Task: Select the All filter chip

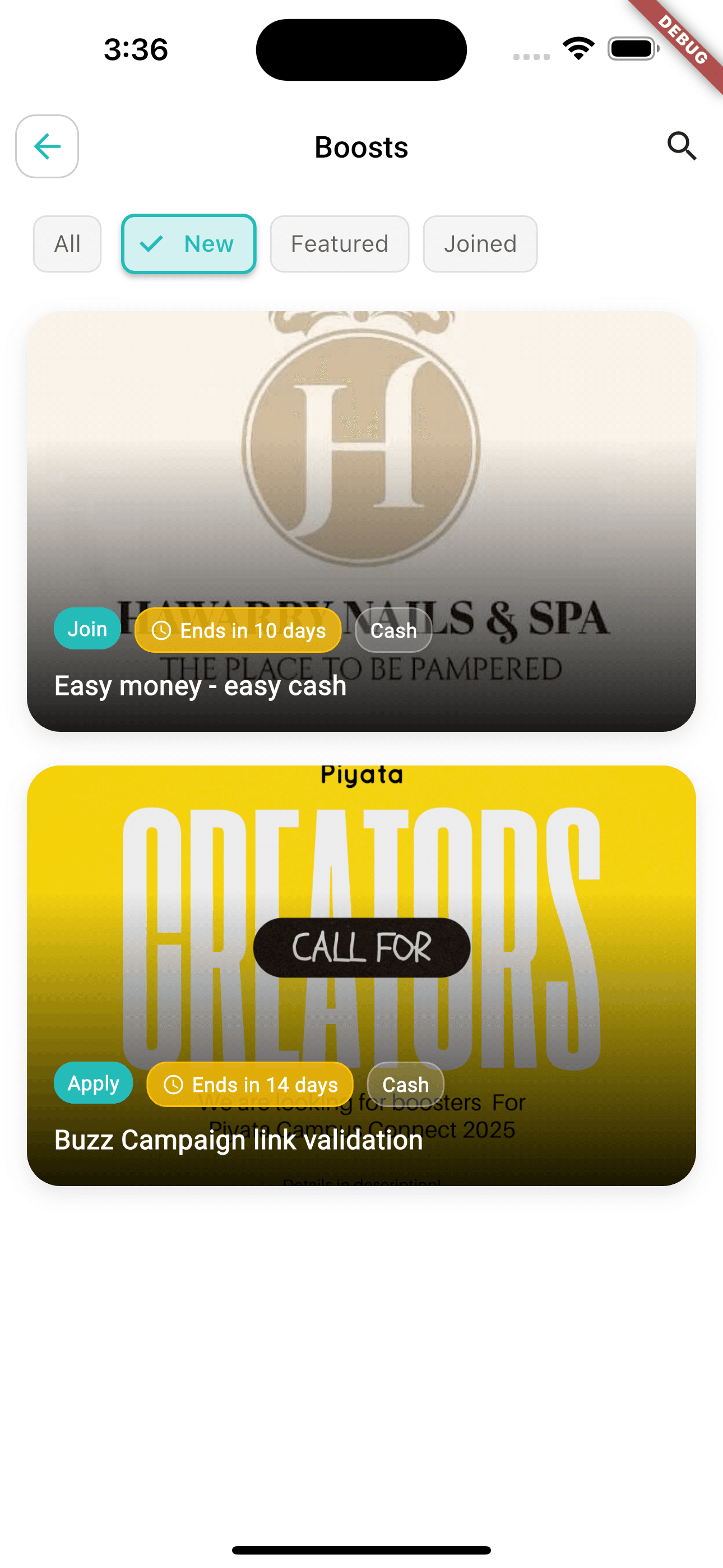Action: coord(67,244)
